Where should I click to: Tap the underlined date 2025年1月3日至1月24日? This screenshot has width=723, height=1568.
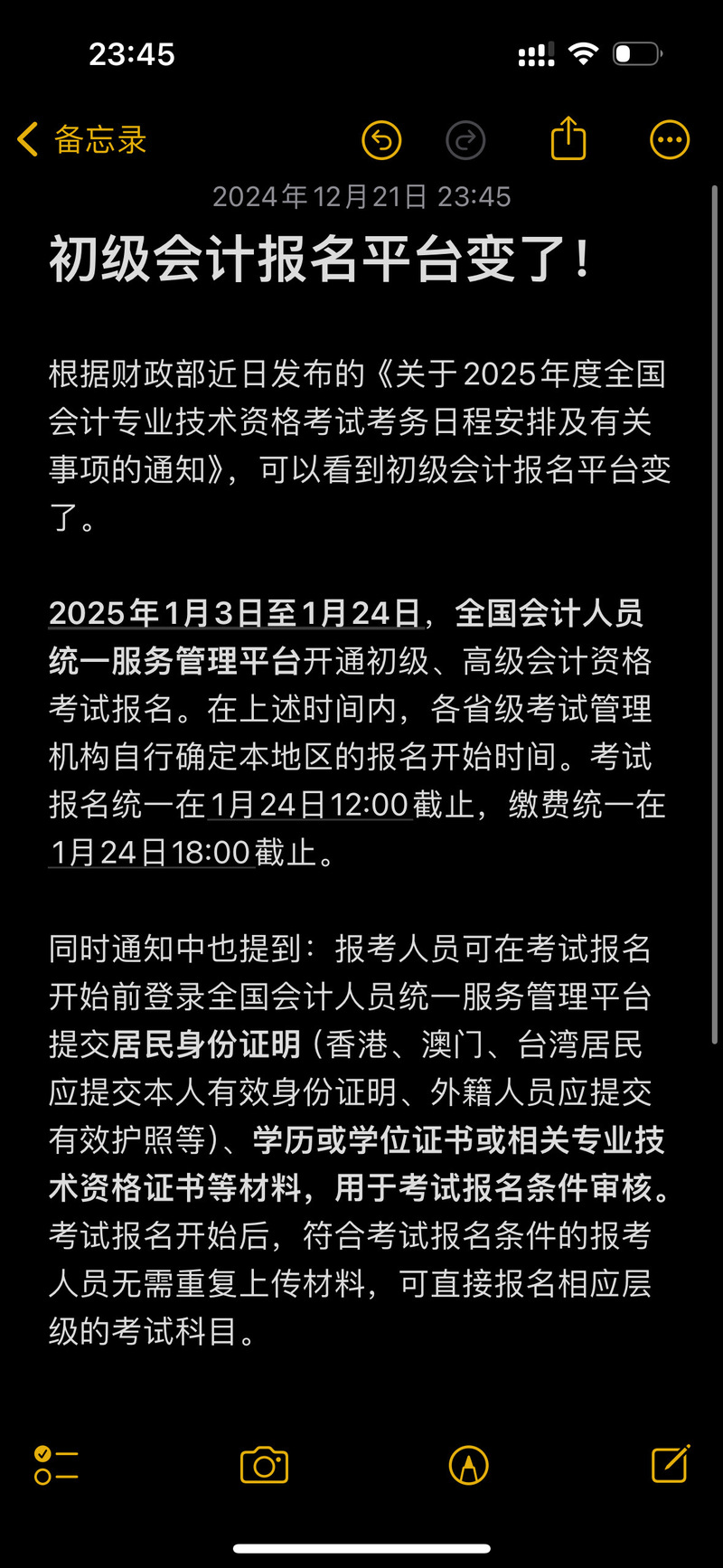(x=235, y=613)
